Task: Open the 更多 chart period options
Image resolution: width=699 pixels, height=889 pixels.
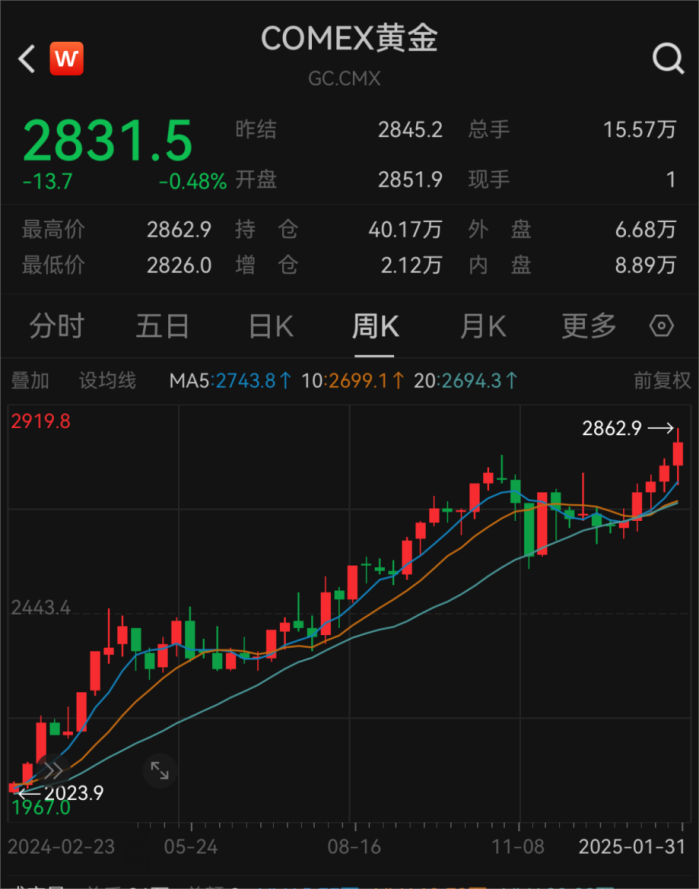Action: coord(589,326)
